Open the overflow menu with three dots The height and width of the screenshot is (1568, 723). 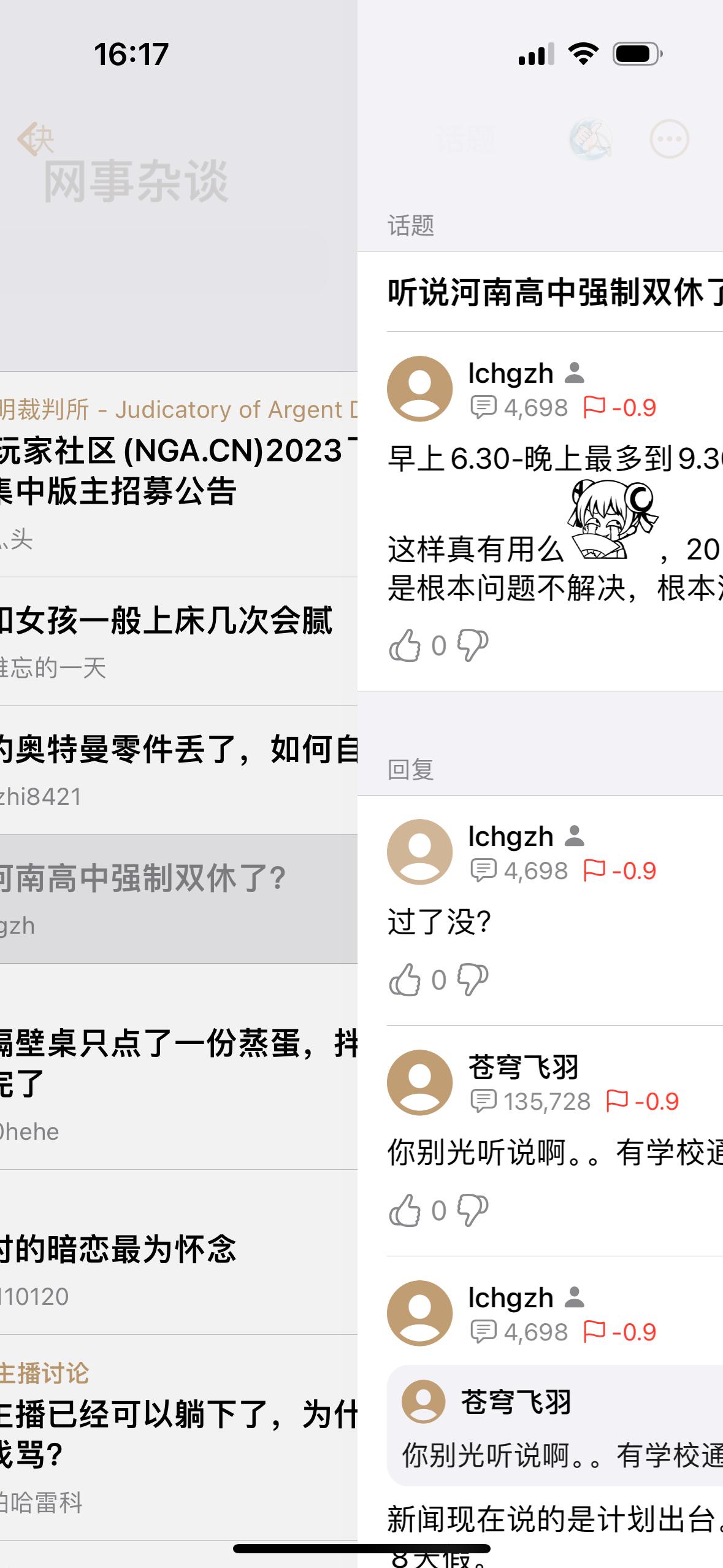tap(669, 139)
